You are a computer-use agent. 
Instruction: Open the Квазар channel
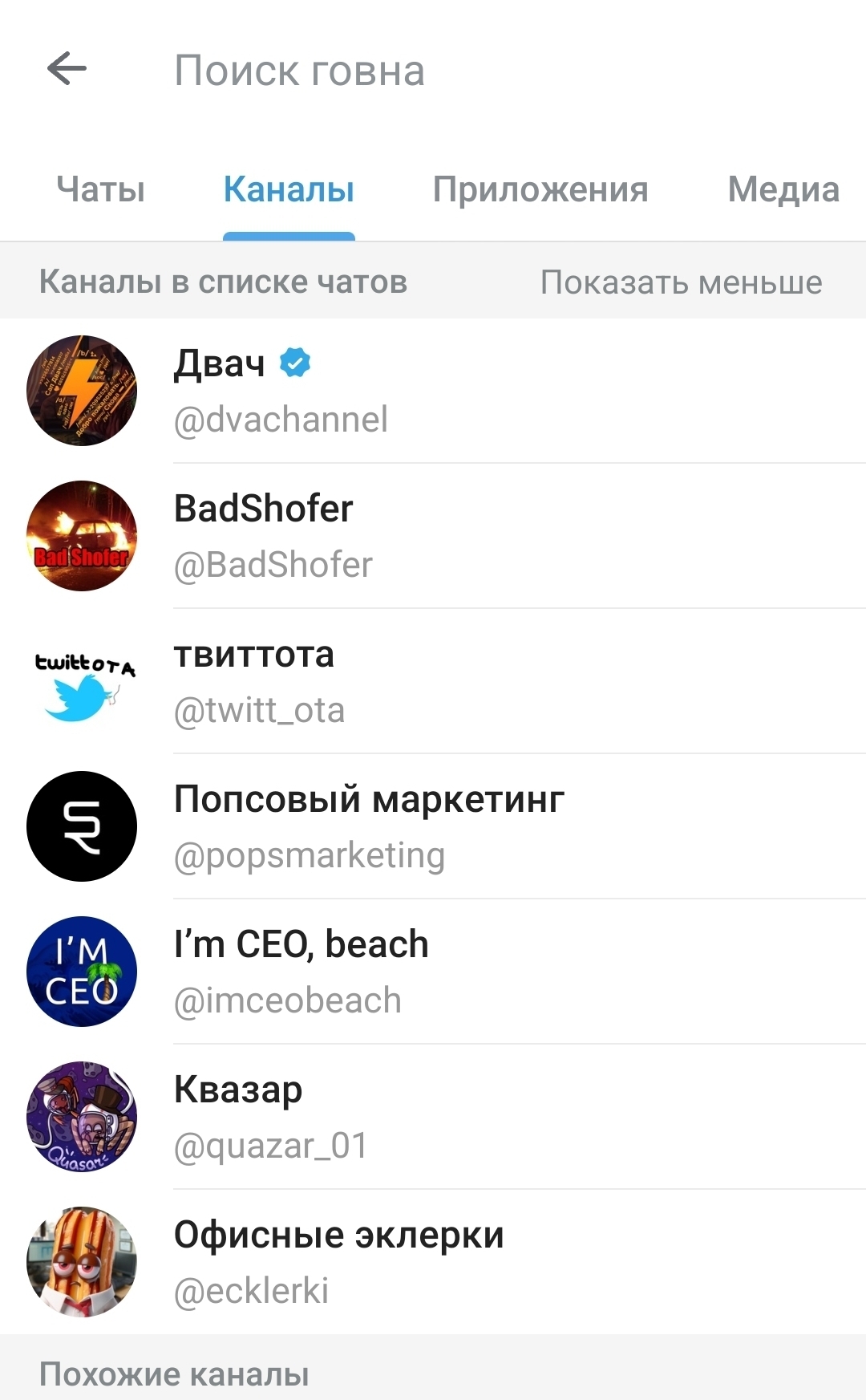click(433, 1117)
